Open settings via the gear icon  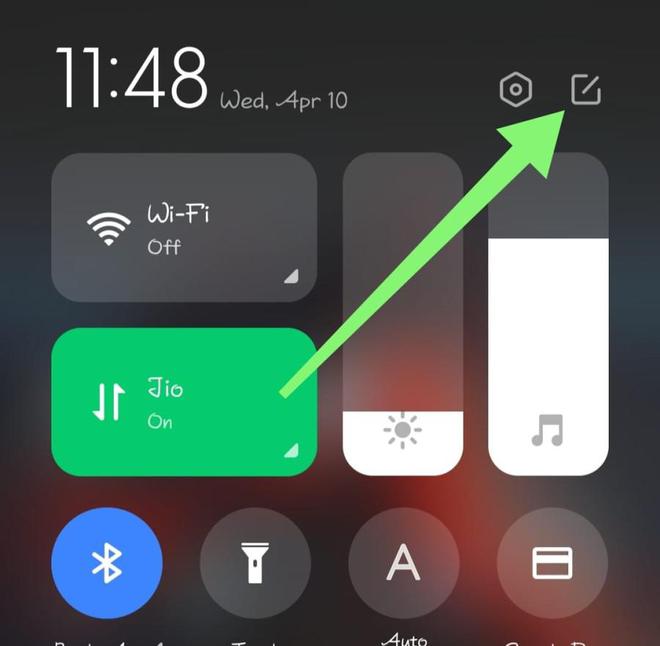click(x=515, y=91)
